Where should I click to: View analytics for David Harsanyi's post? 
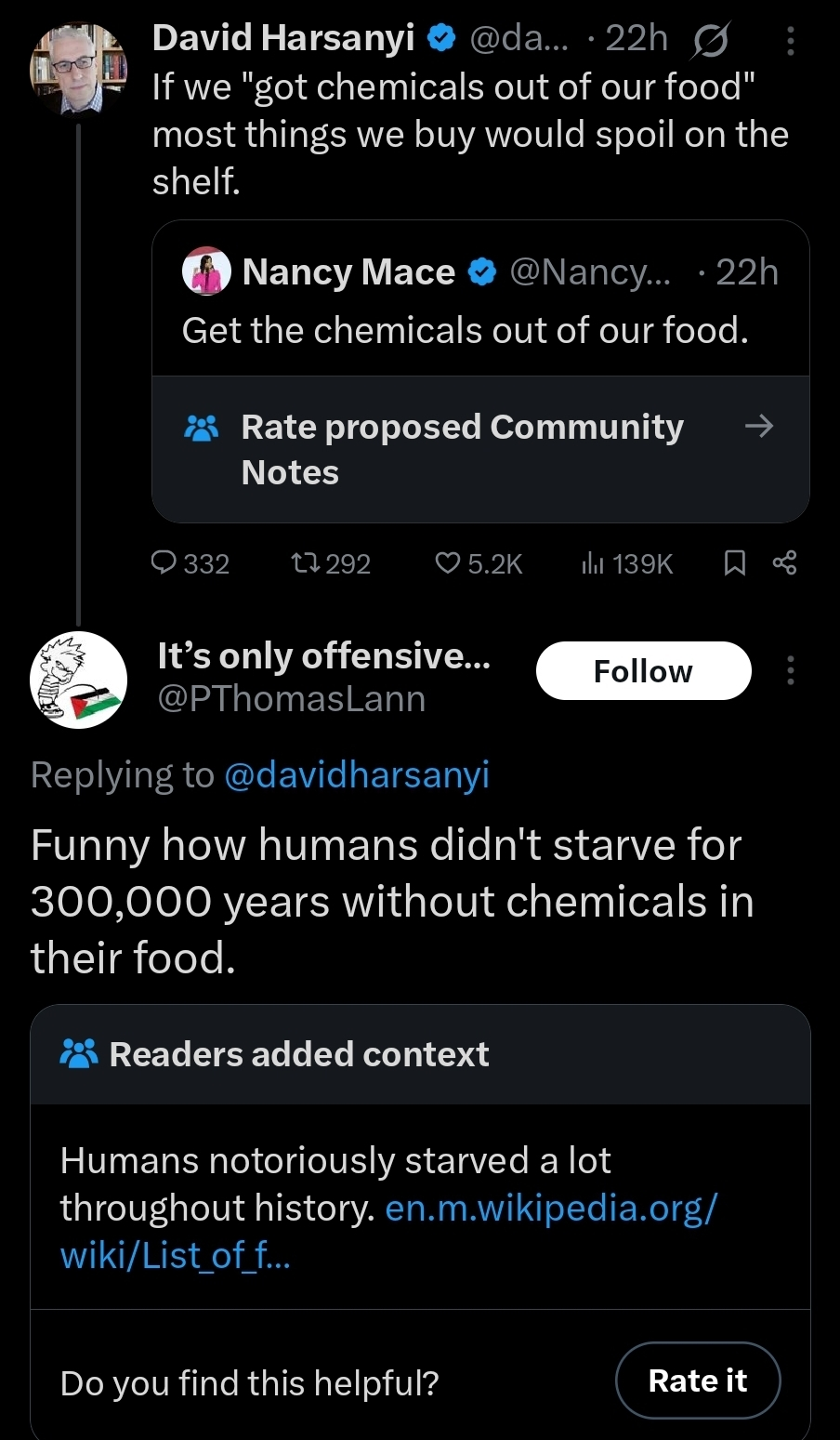626,563
